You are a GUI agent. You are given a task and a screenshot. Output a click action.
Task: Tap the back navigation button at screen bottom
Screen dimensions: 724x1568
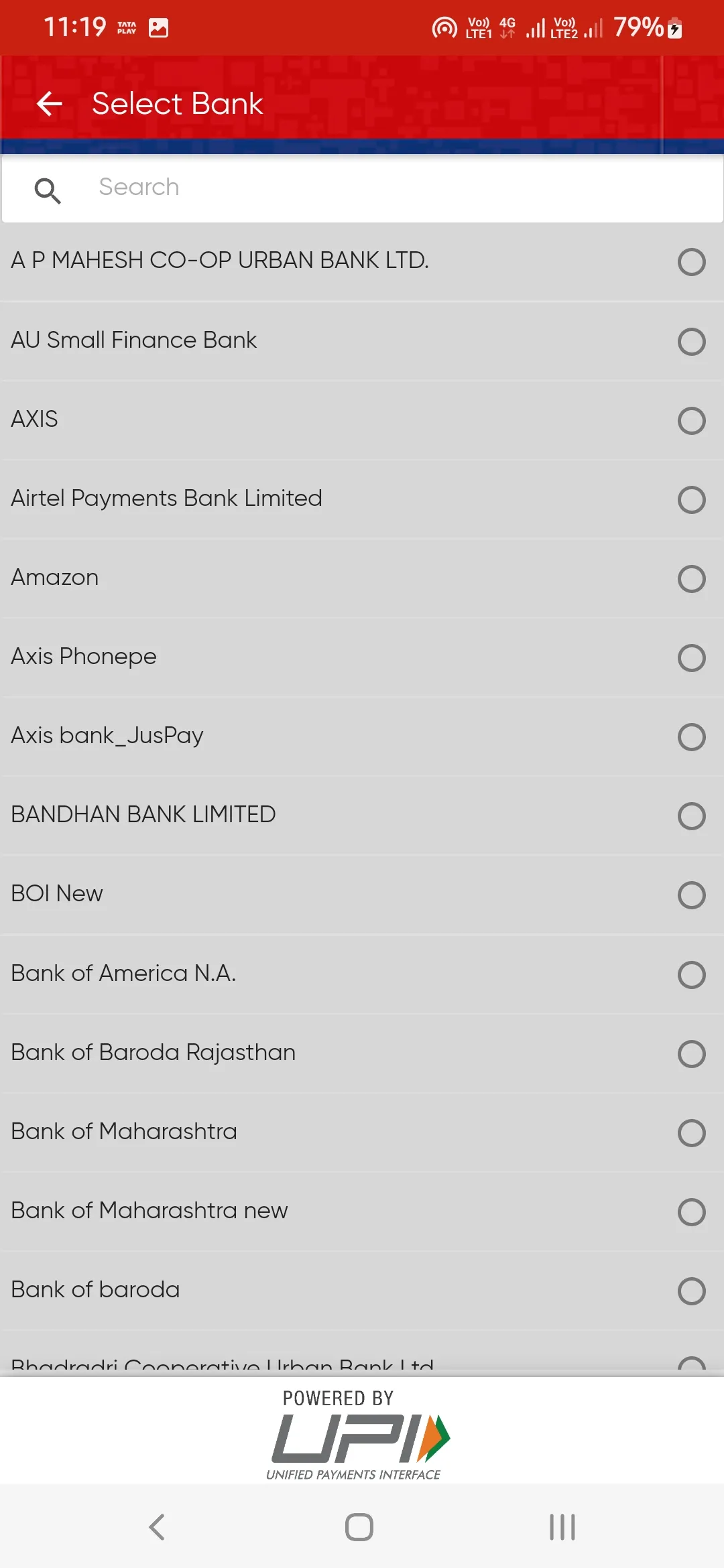[x=156, y=1527]
